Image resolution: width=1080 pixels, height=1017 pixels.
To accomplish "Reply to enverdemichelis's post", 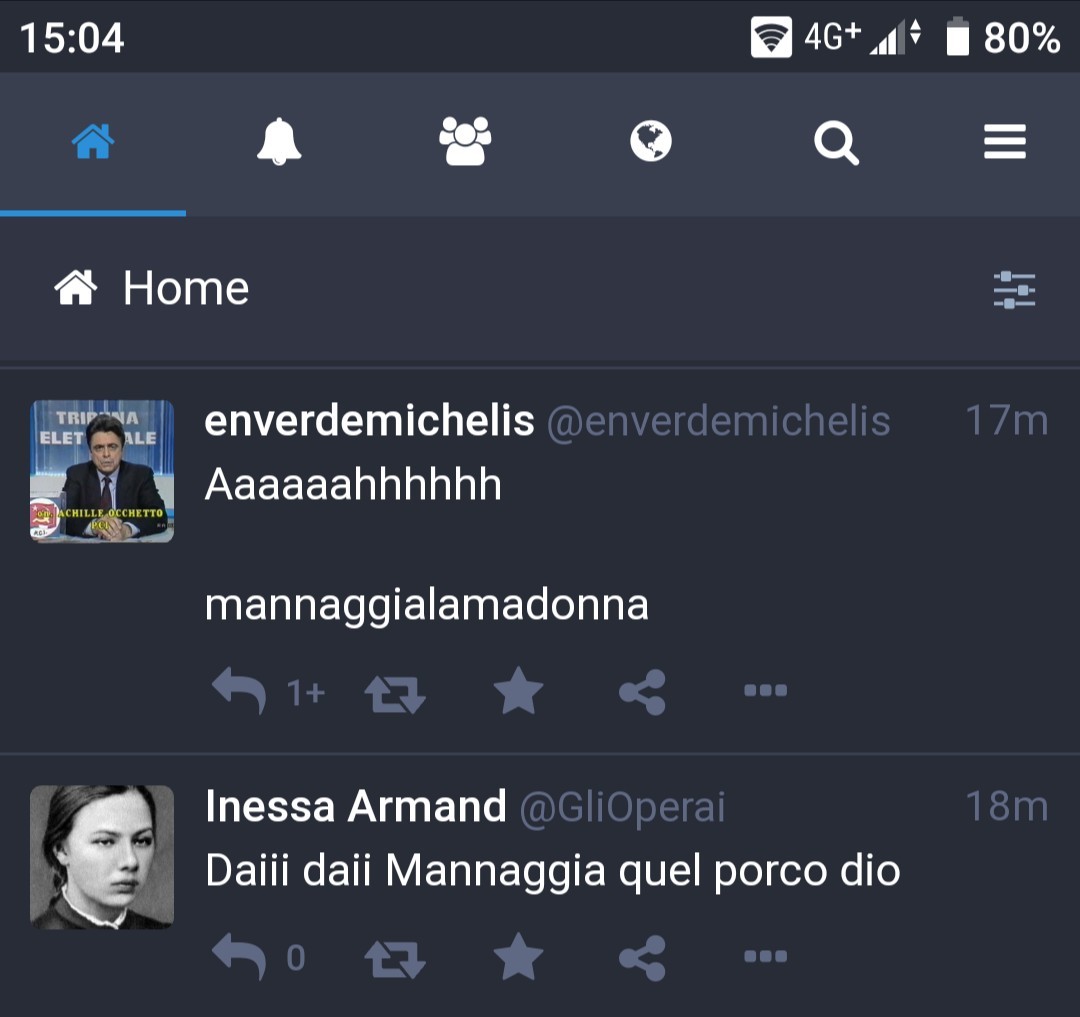I will point(240,692).
